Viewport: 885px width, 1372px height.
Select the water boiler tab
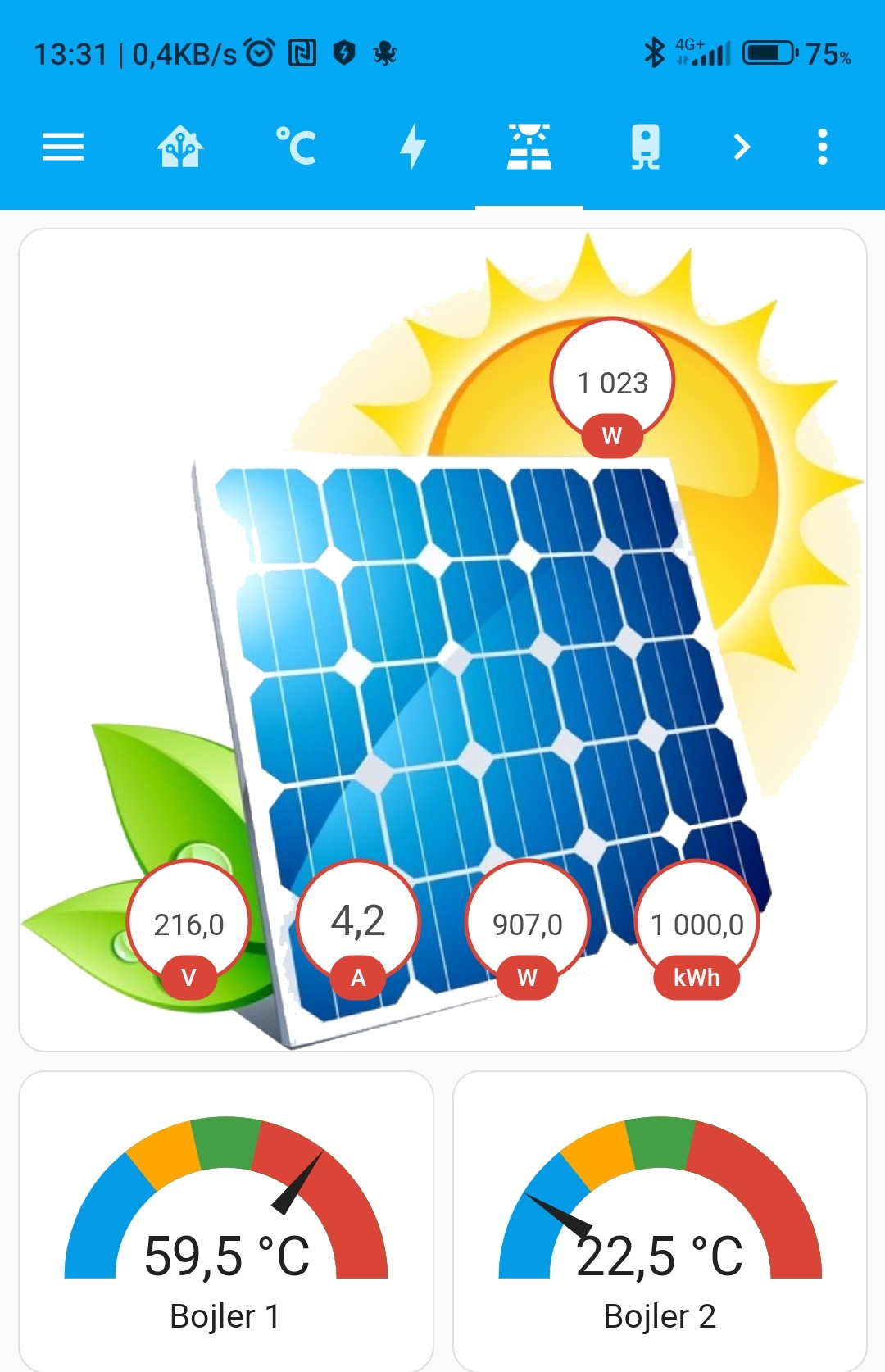646,148
